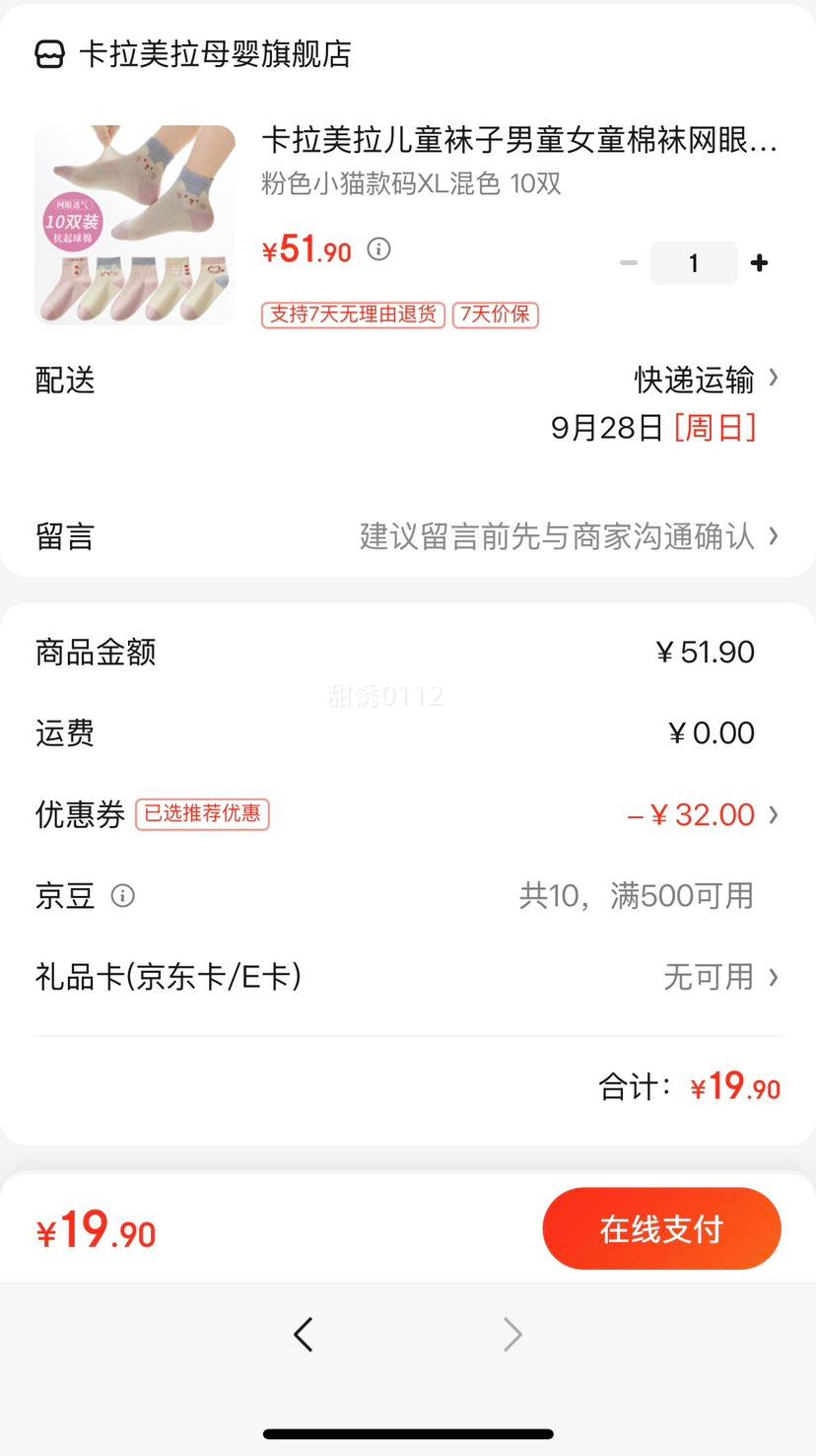Image resolution: width=816 pixels, height=1456 pixels.
Task: Tap 在线支付 to pay online
Action: coord(661,1228)
